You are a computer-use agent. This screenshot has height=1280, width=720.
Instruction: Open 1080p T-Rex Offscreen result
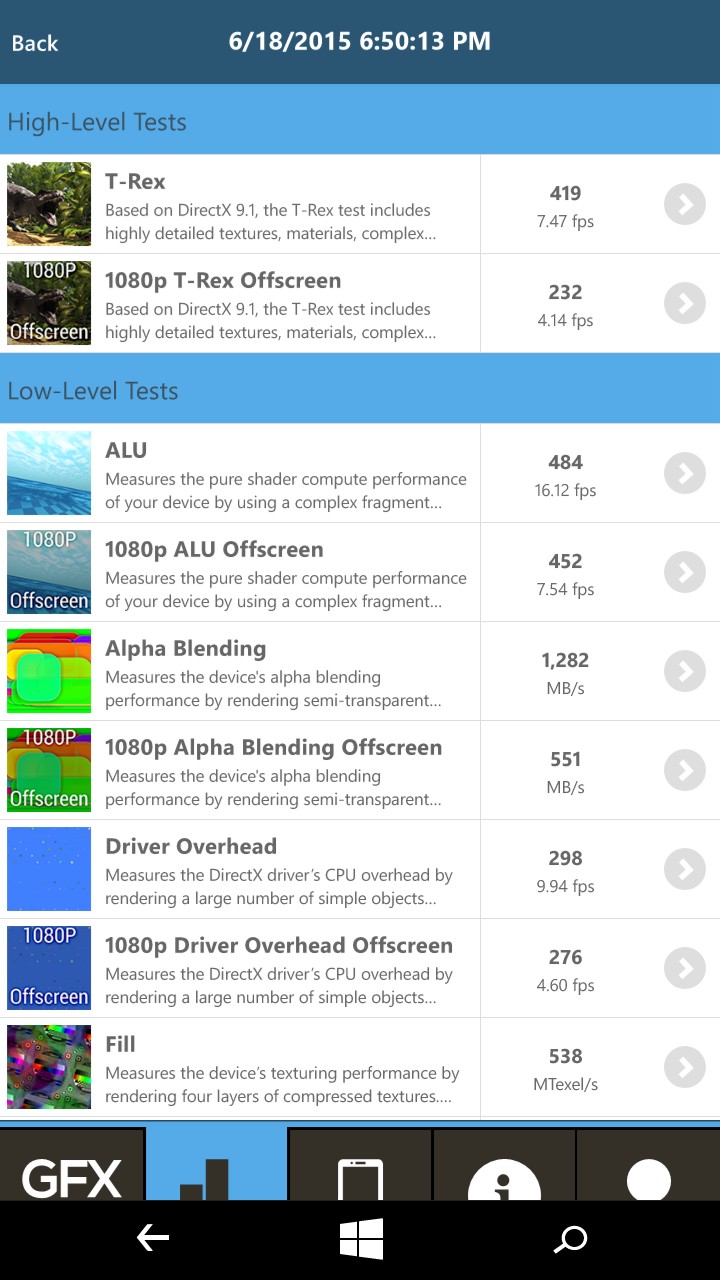(685, 303)
